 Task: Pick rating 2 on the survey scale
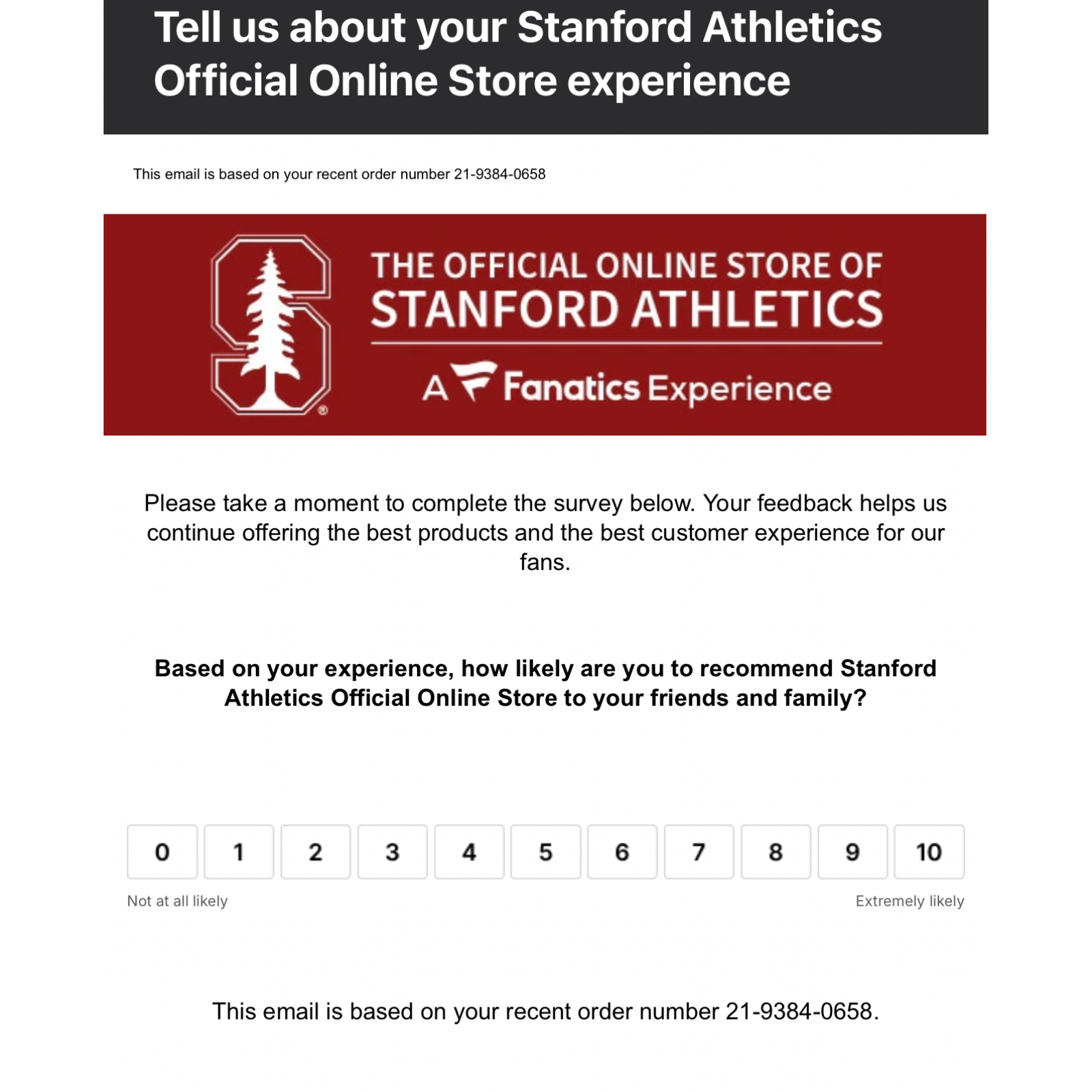(x=315, y=852)
